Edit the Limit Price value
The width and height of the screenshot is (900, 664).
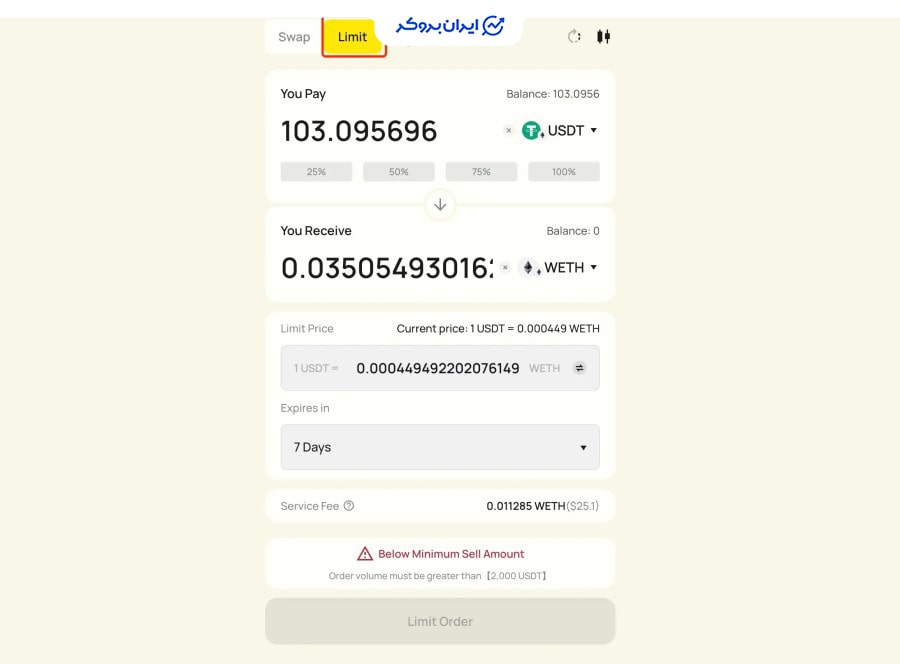coord(437,368)
